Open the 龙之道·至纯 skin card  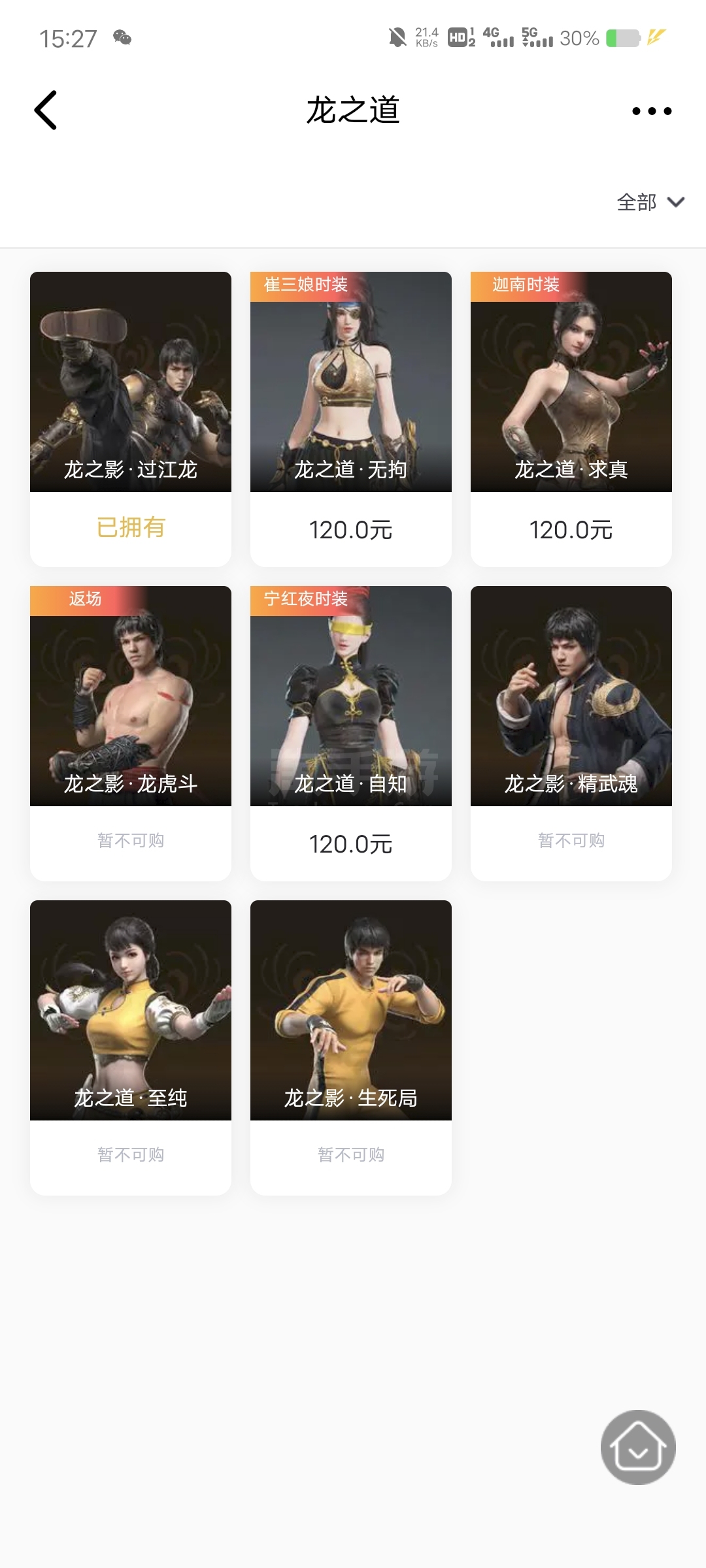131,1048
